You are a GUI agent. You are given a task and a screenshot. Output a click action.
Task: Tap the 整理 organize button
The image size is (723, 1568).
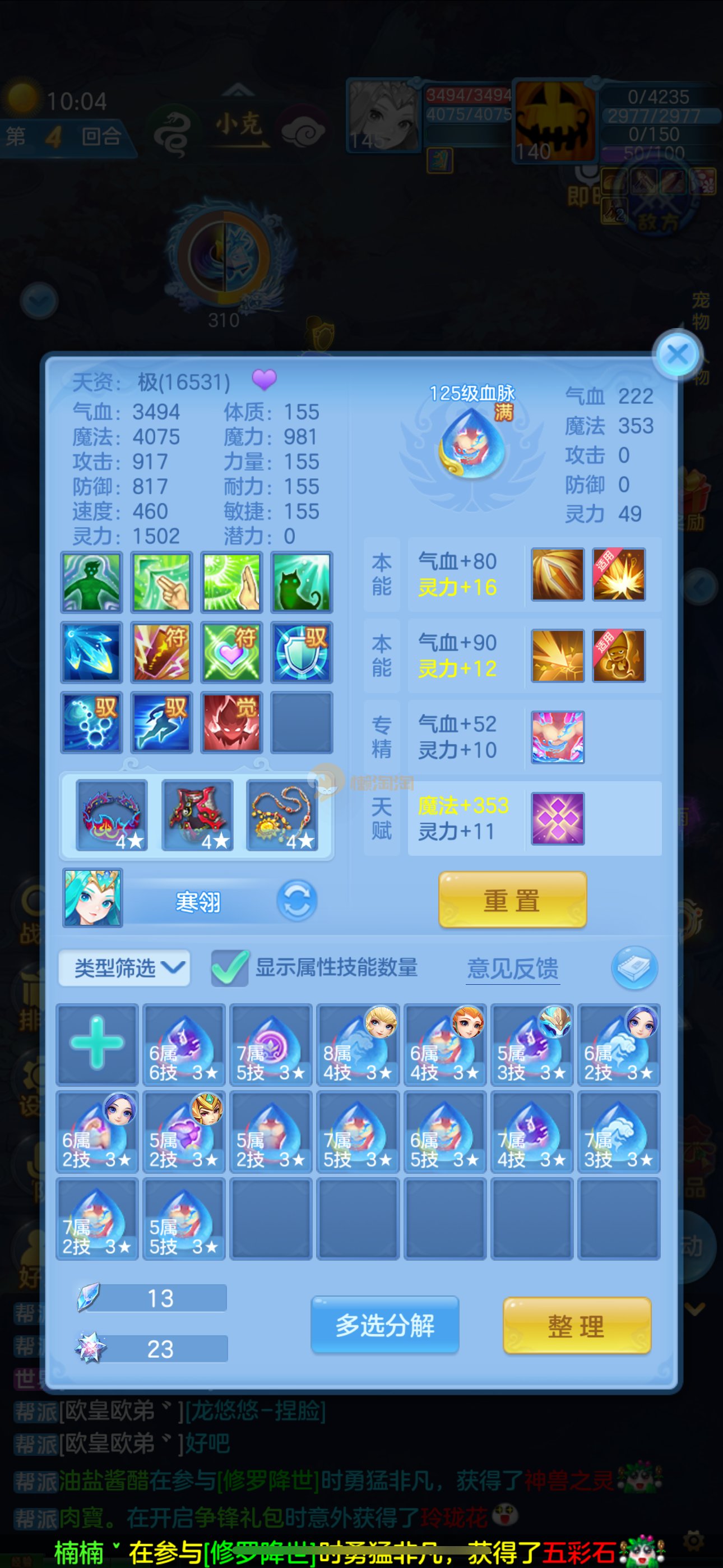coord(576,1326)
